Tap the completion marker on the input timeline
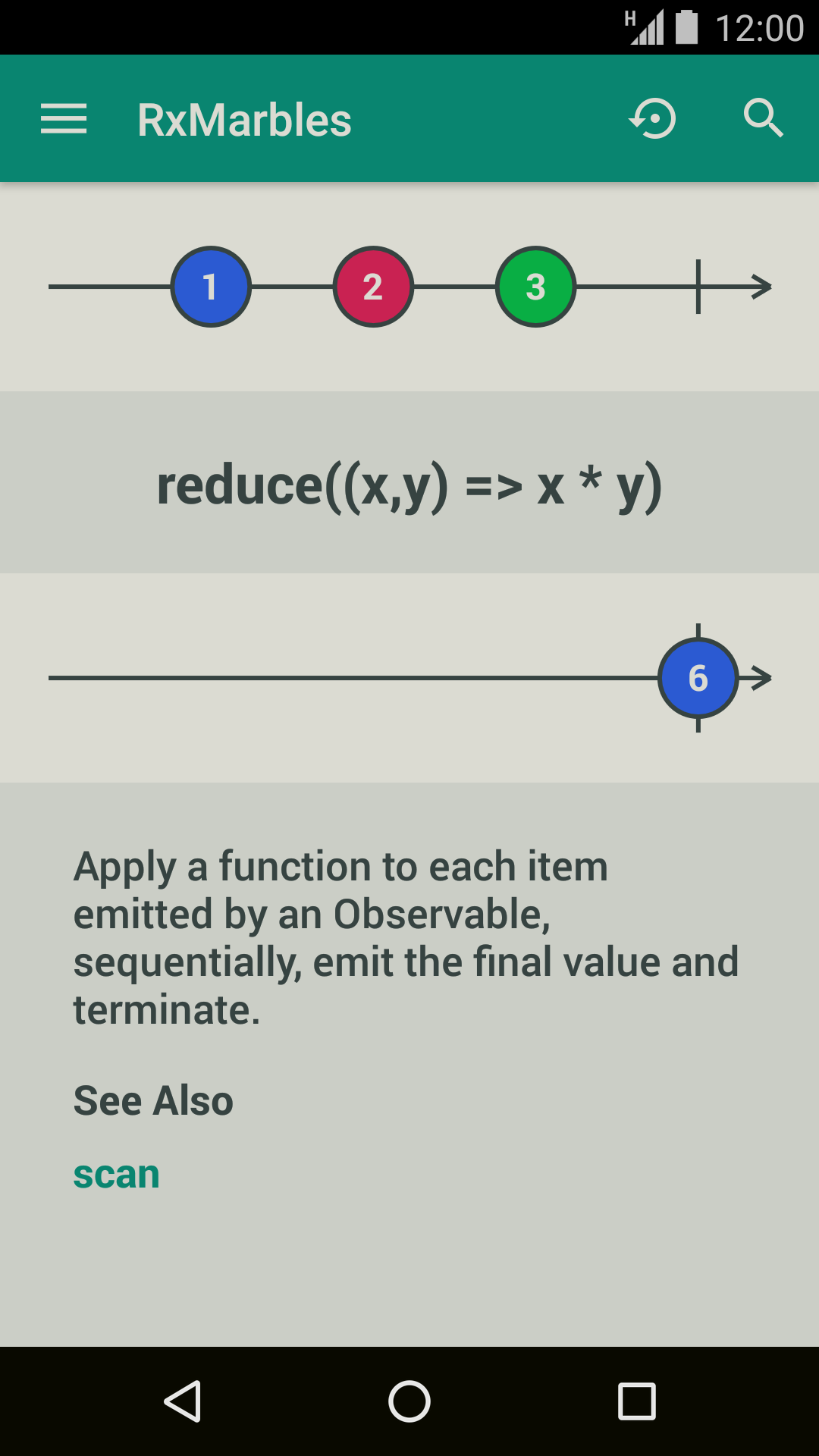The width and height of the screenshot is (819, 1456). [698, 287]
